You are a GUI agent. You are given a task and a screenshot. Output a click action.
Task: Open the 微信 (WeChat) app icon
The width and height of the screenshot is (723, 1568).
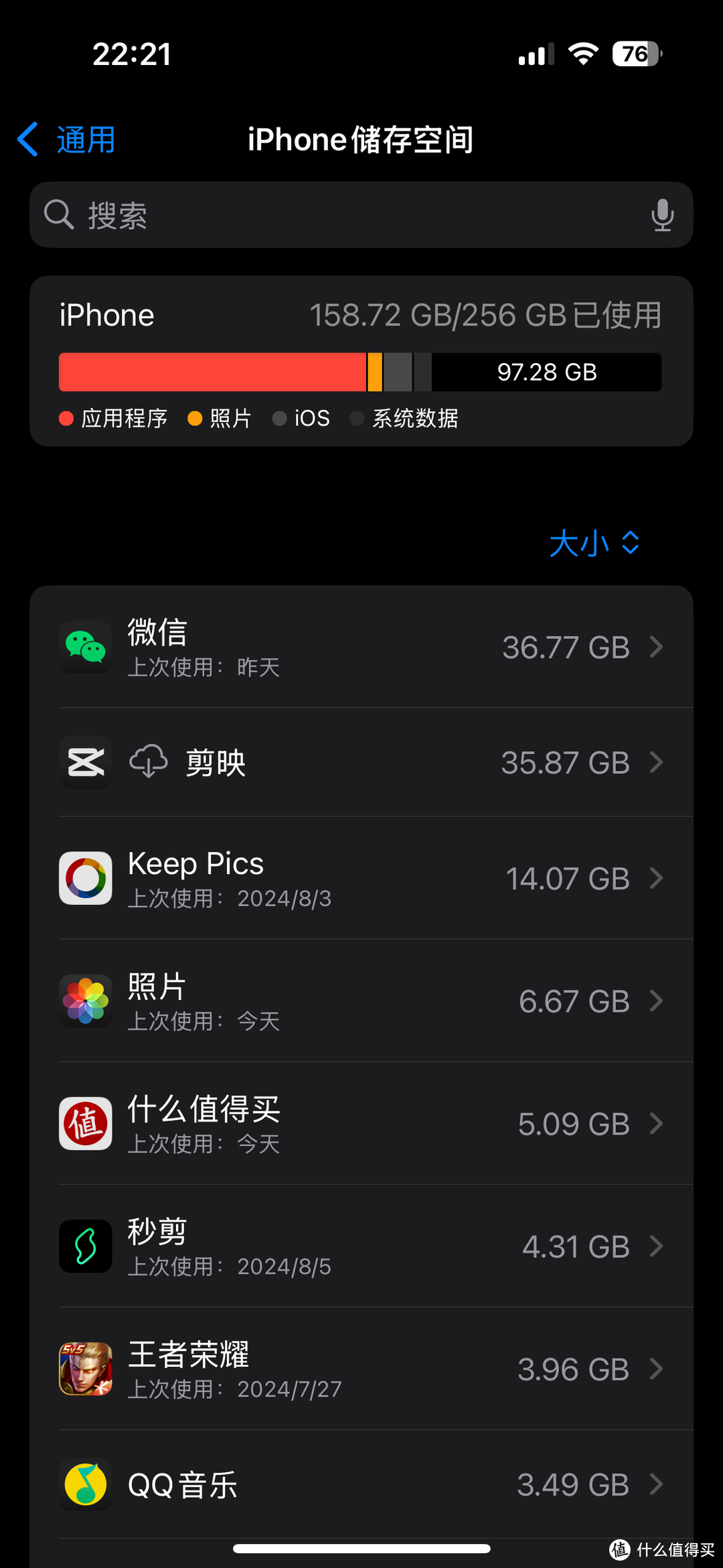coord(85,647)
